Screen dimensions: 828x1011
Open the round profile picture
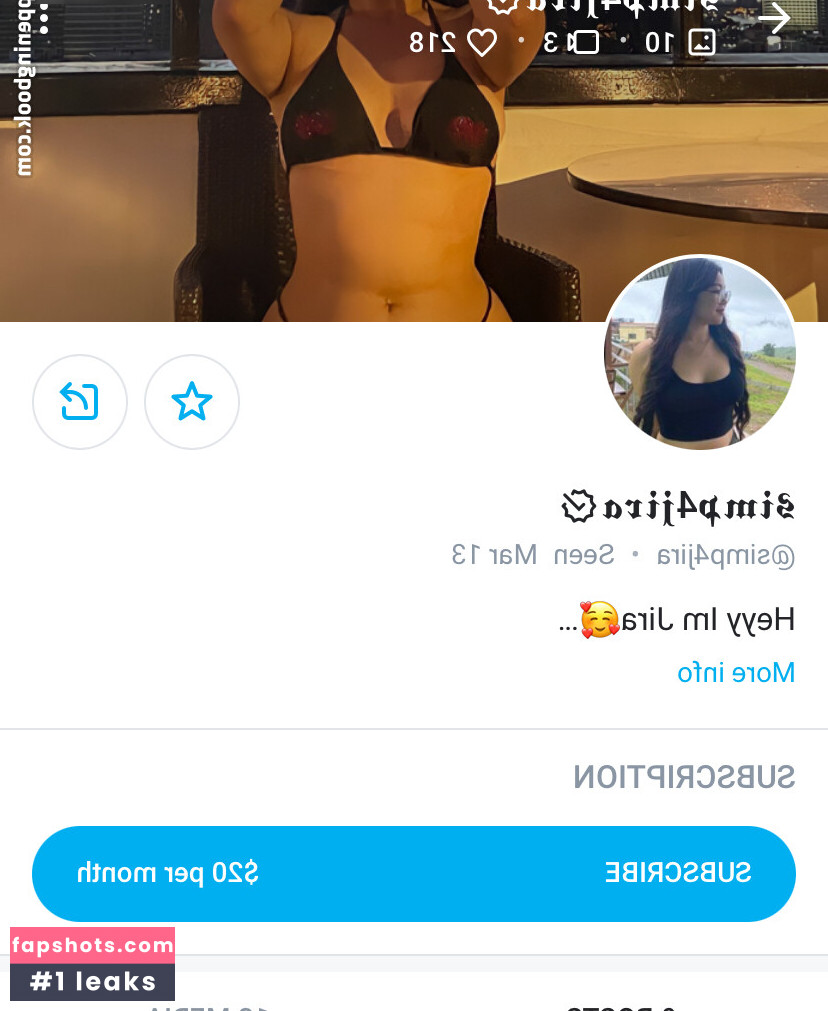click(x=700, y=353)
